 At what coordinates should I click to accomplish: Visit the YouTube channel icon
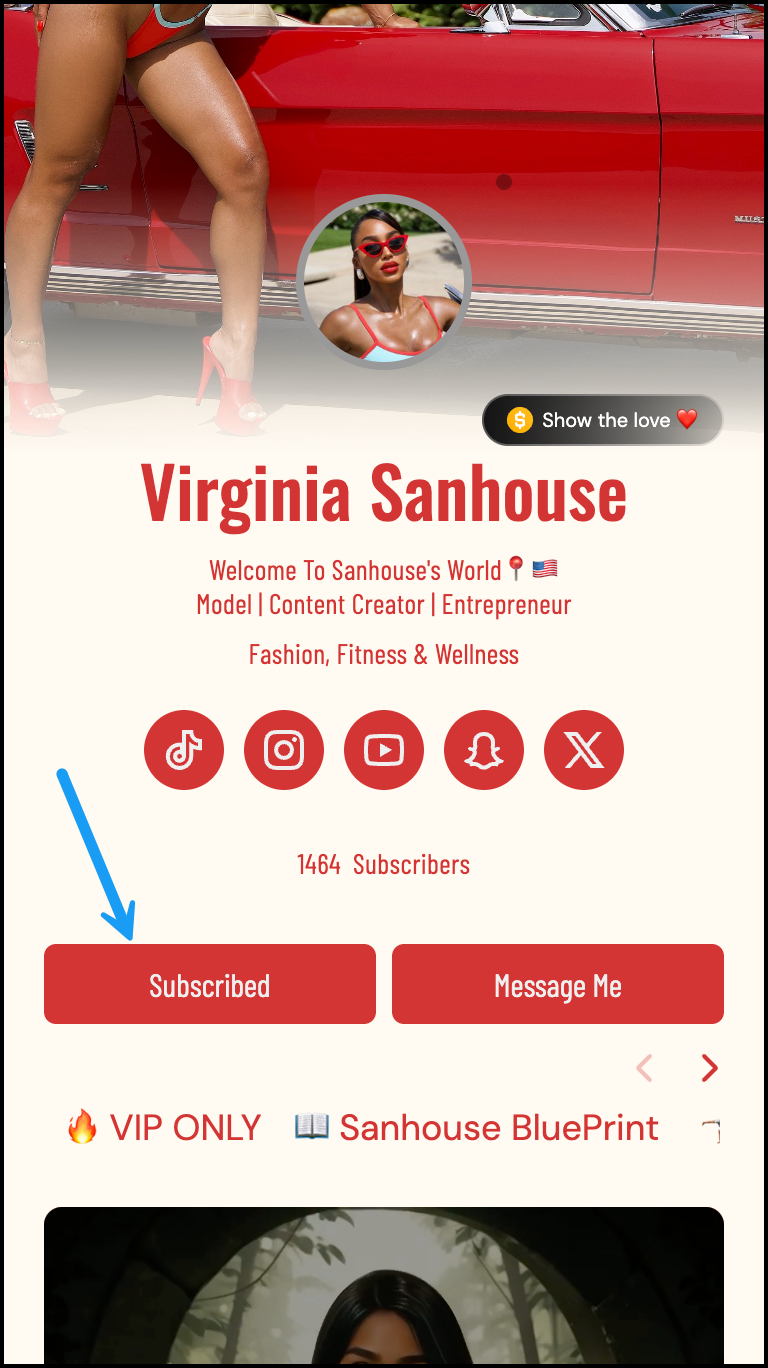384,750
